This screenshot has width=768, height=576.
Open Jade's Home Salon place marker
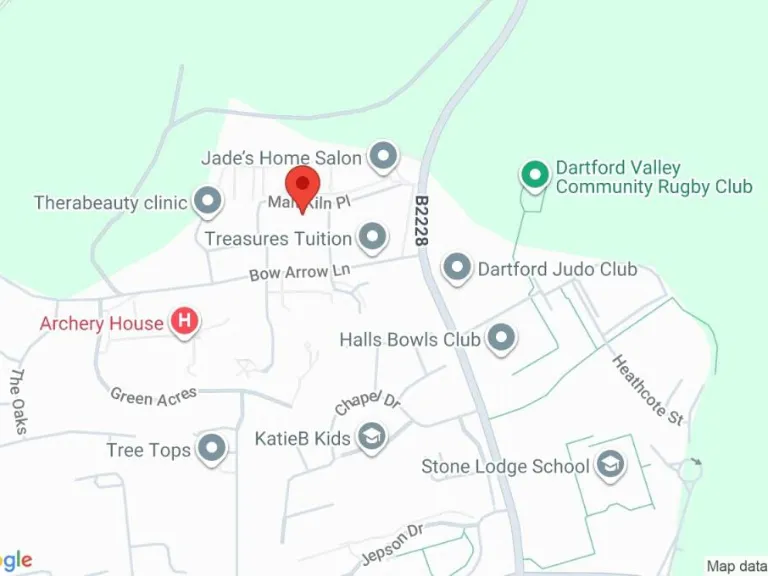point(382,156)
